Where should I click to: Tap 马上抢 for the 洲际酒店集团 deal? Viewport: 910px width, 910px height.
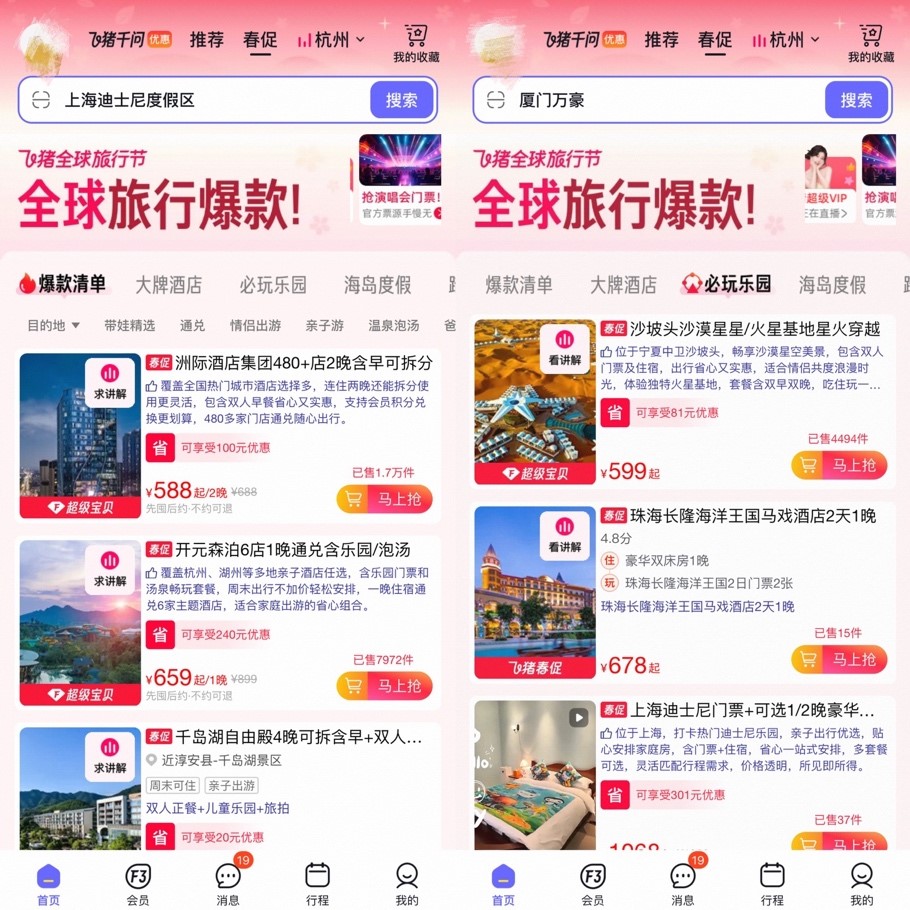coord(385,499)
